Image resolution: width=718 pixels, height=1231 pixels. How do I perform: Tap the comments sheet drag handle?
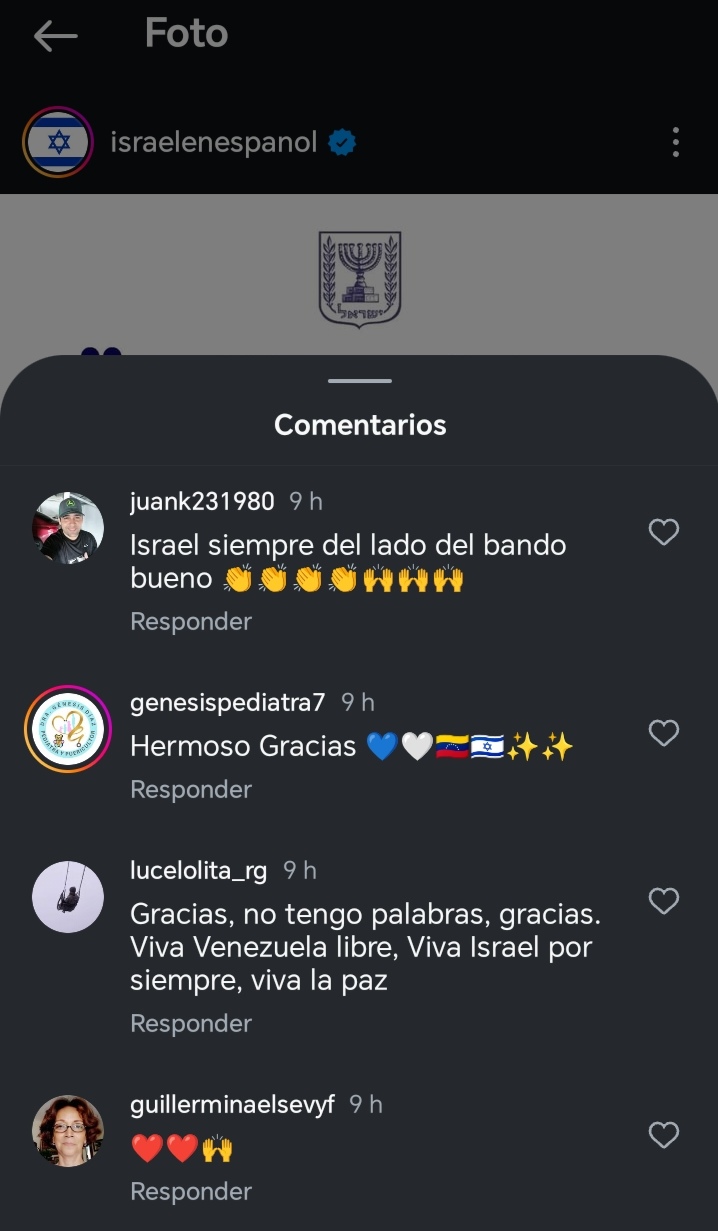coord(359,381)
